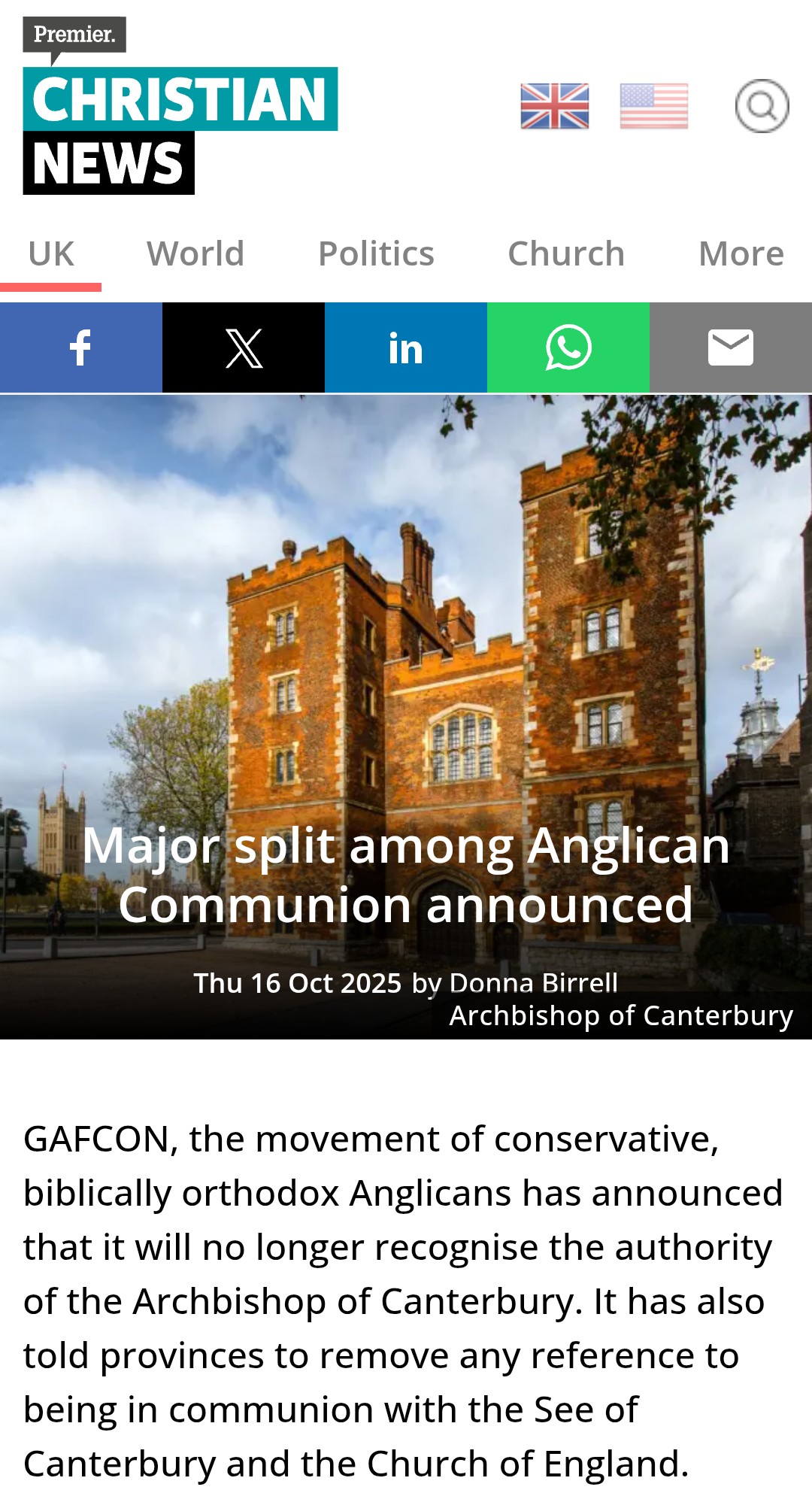This screenshot has width=812, height=1490.
Task: Send the article via WhatsApp
Action: point(568,347)
